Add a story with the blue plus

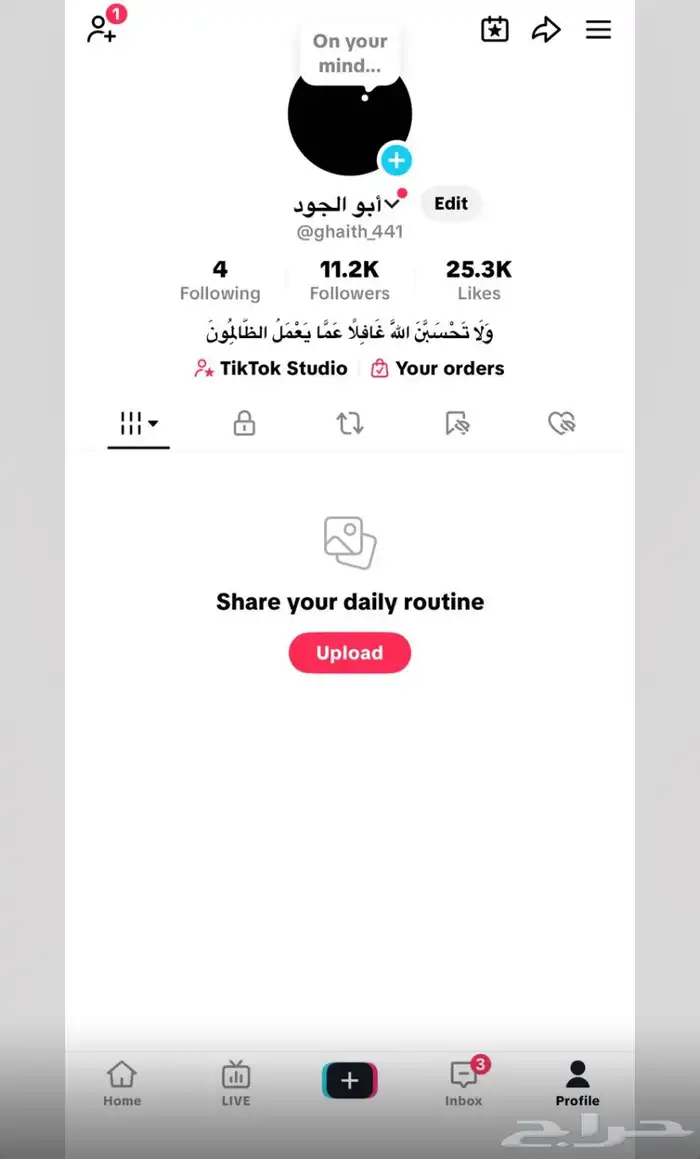point(396,160)
